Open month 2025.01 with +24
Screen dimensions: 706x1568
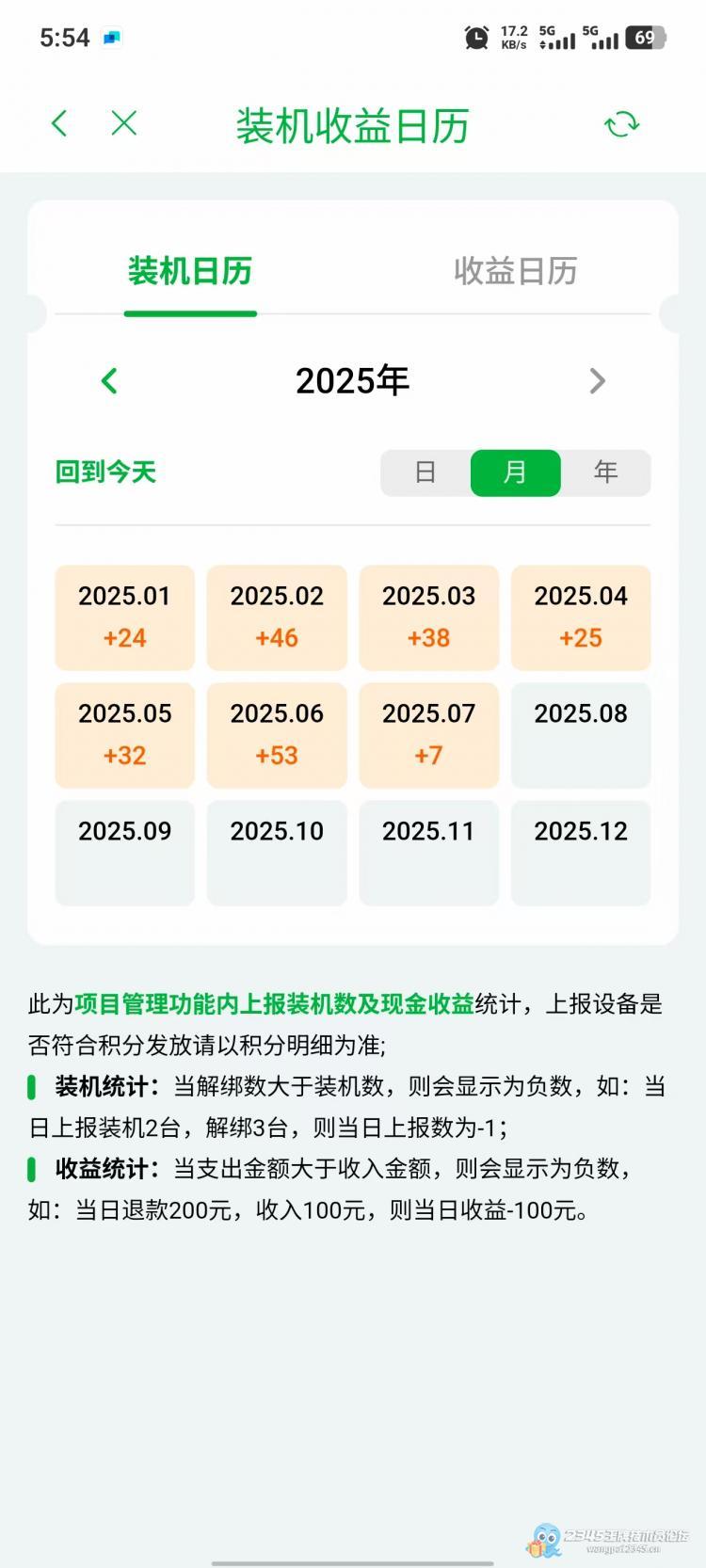[x=125, y=617]
